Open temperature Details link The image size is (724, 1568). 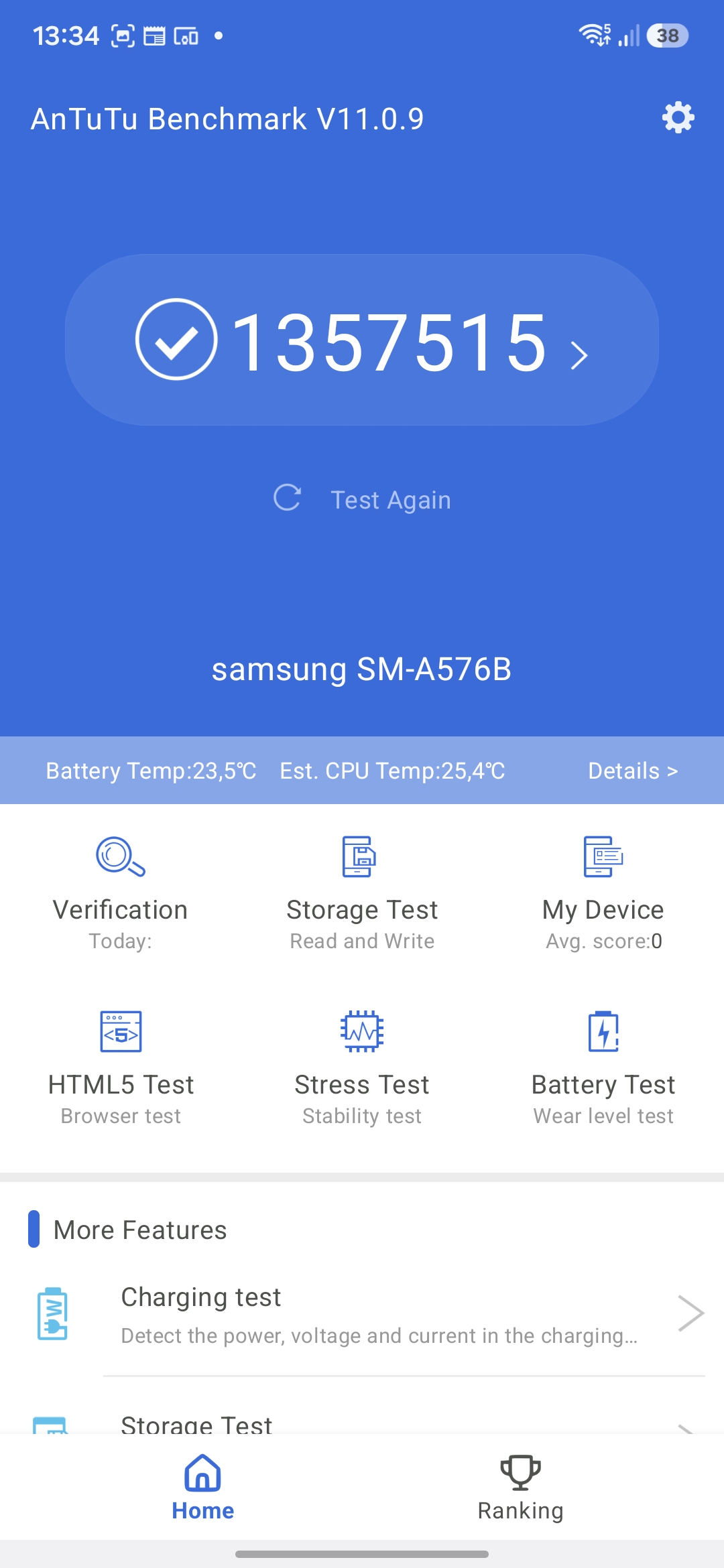click(632, 771)
